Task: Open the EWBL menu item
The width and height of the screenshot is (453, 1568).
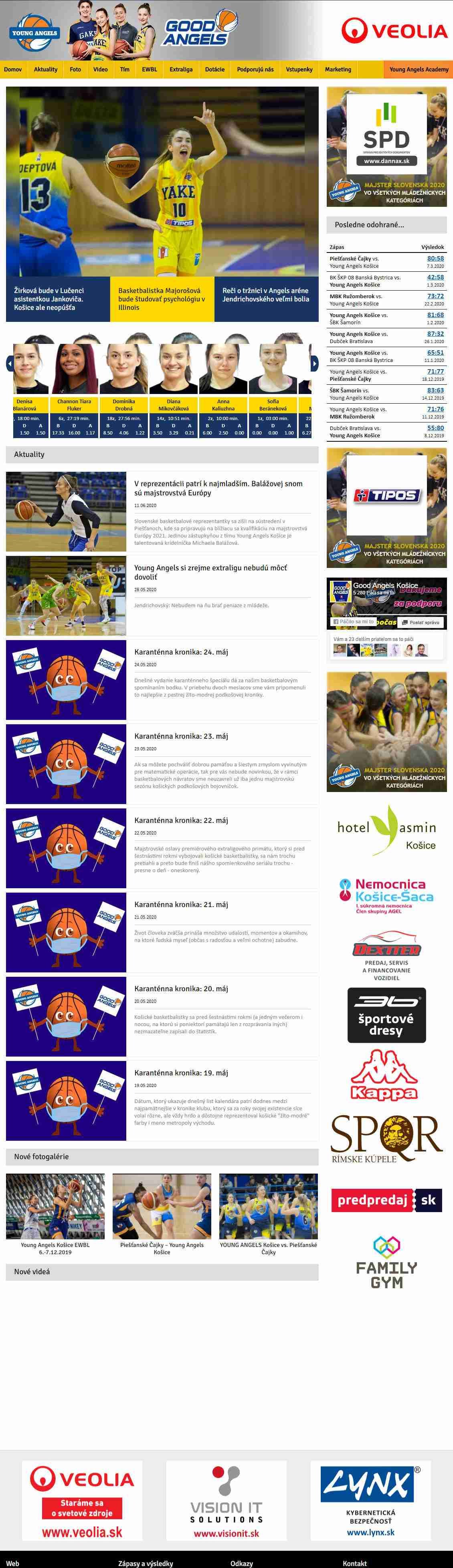Action: point(149,69)
